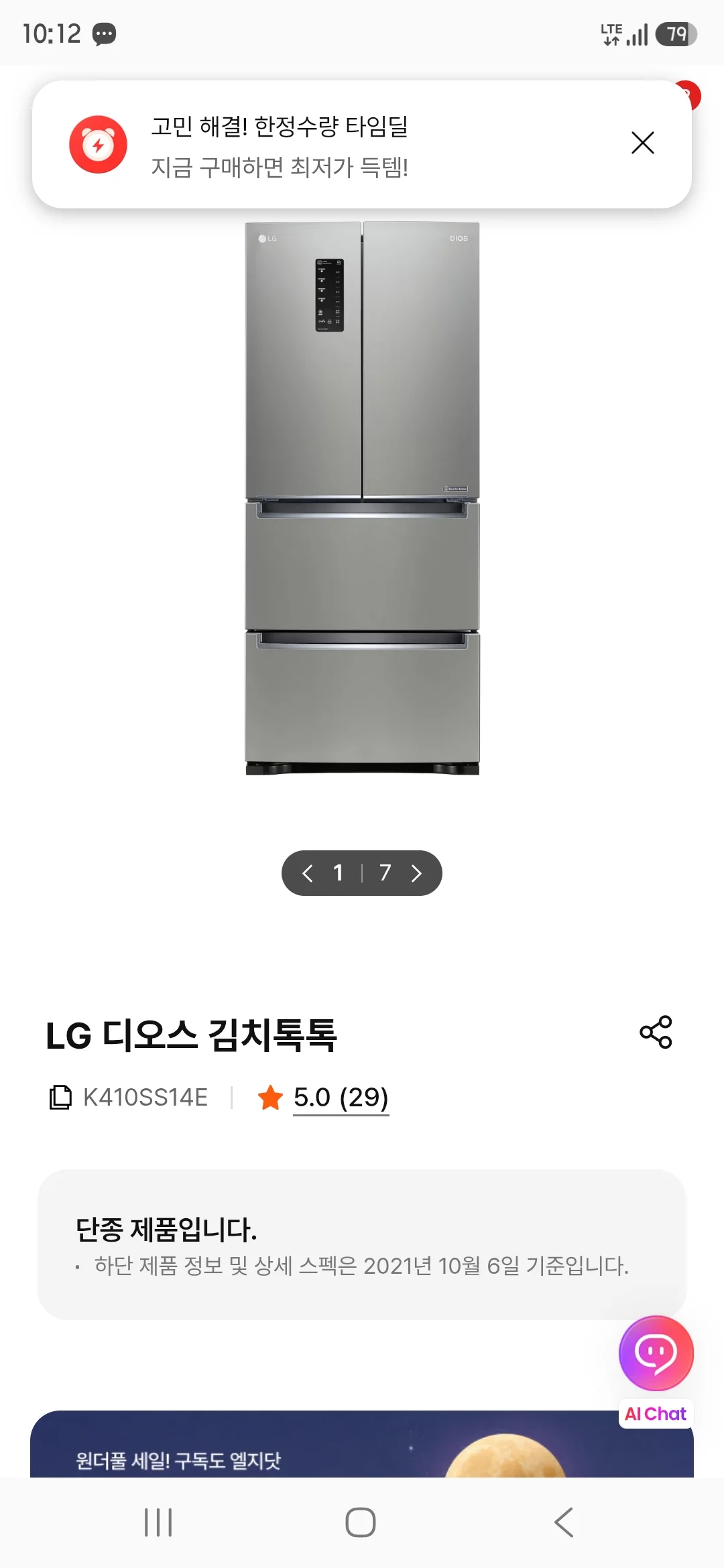Viewport: 724px width, 1568px height.
Task: Tap the refrigerator product image
Action: 362,499
